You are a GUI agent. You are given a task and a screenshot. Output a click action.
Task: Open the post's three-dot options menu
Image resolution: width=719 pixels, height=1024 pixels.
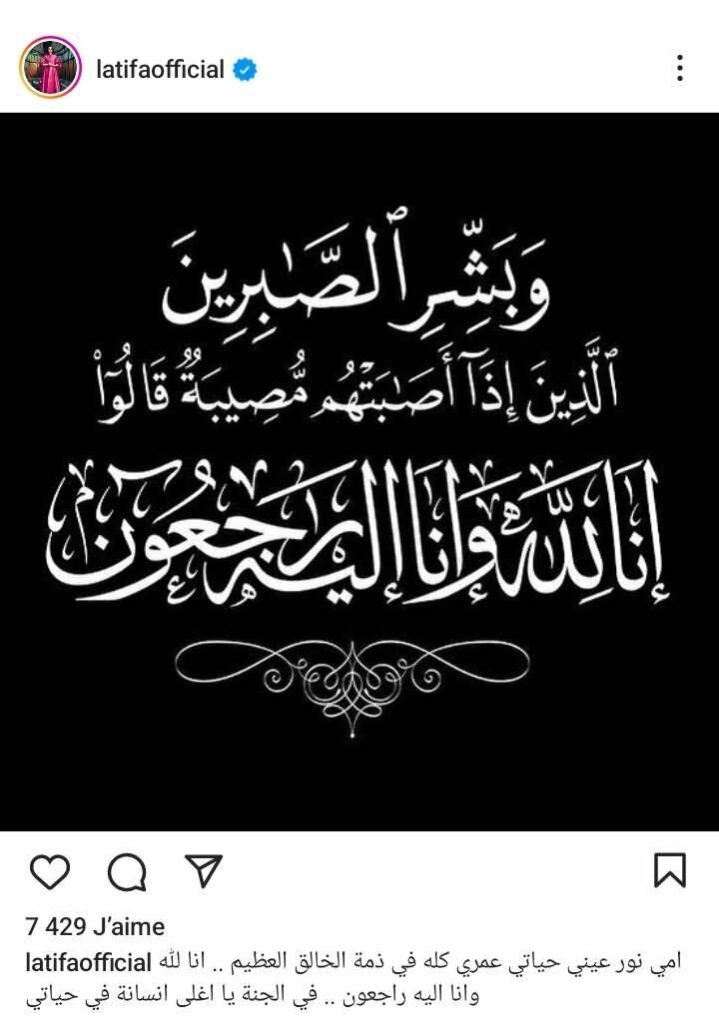tap(680, 68)
